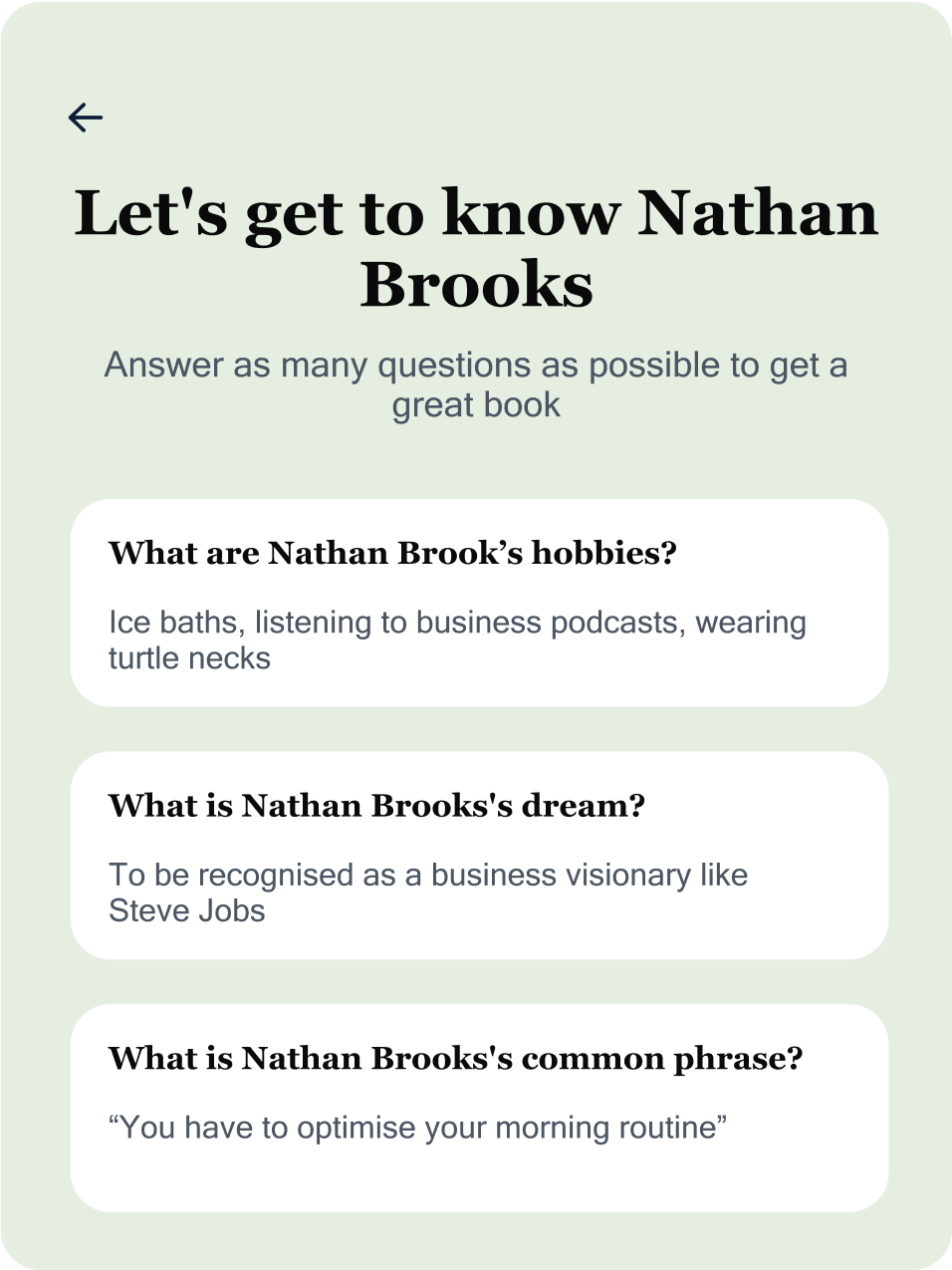Screen dimensions: 952x1270
Task: Click the page title 'Let's get to know Nathan Brooks'
Action: [476, 246]
